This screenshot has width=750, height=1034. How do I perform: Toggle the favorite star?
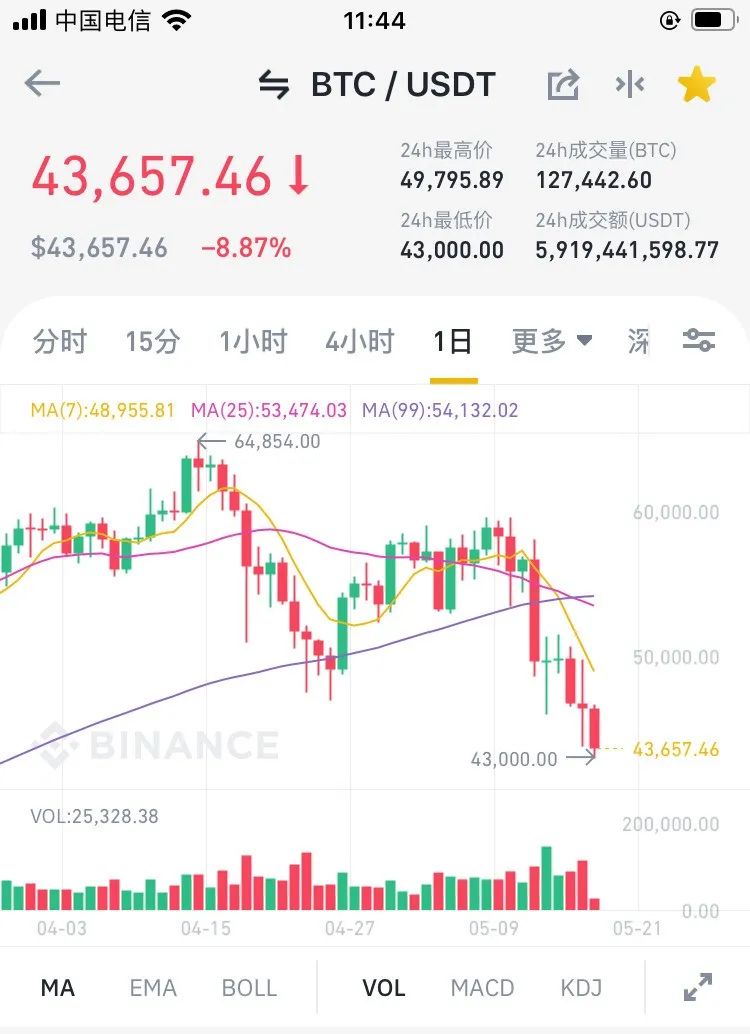[697, 85]
